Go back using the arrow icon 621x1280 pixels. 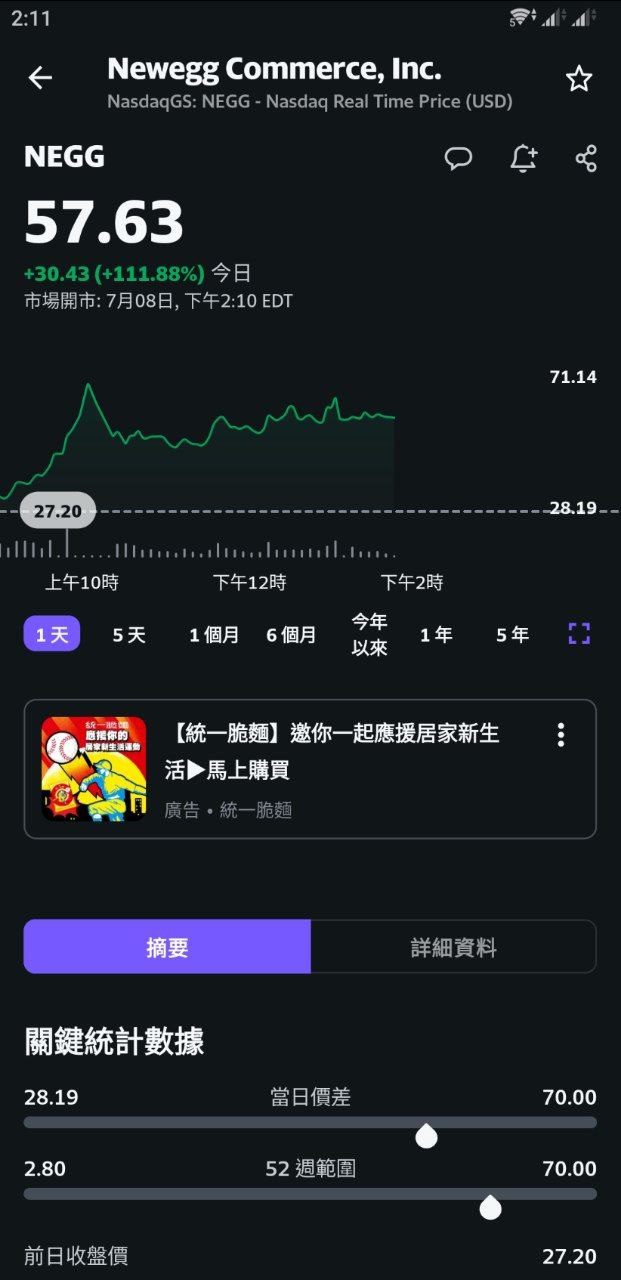(40, 78)
